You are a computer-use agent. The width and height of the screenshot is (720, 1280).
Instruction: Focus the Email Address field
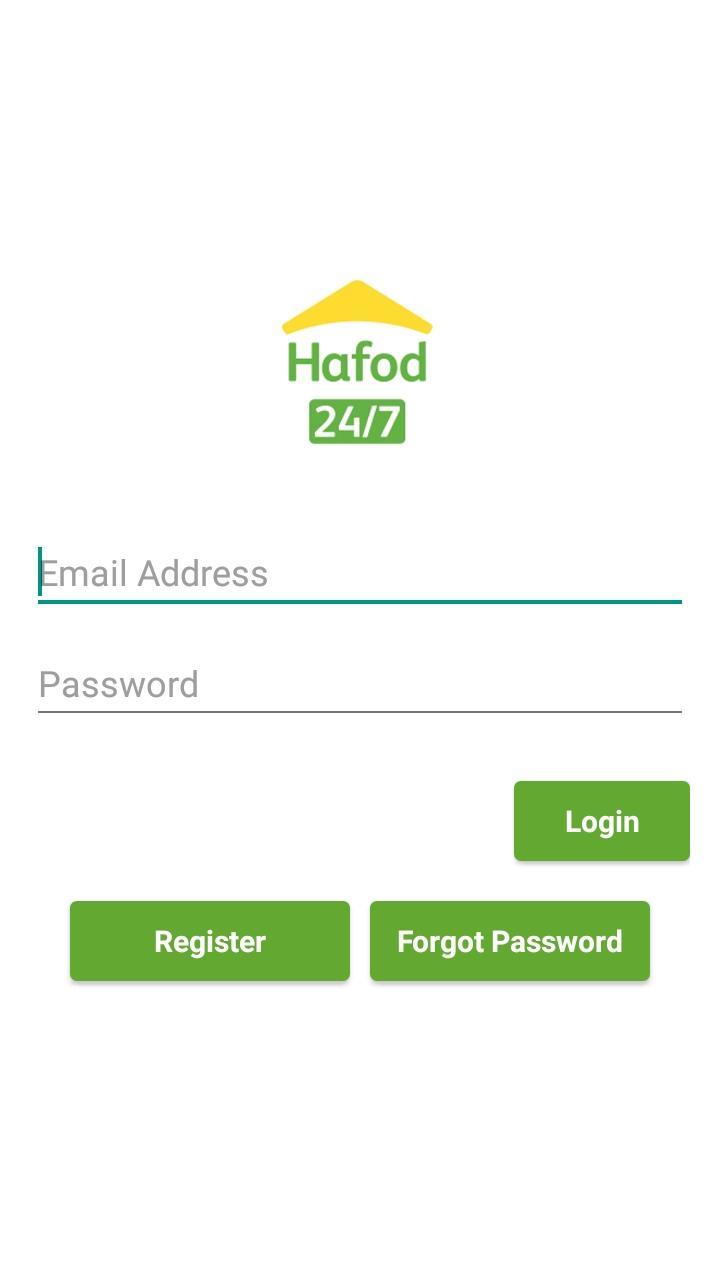[360, 574]
